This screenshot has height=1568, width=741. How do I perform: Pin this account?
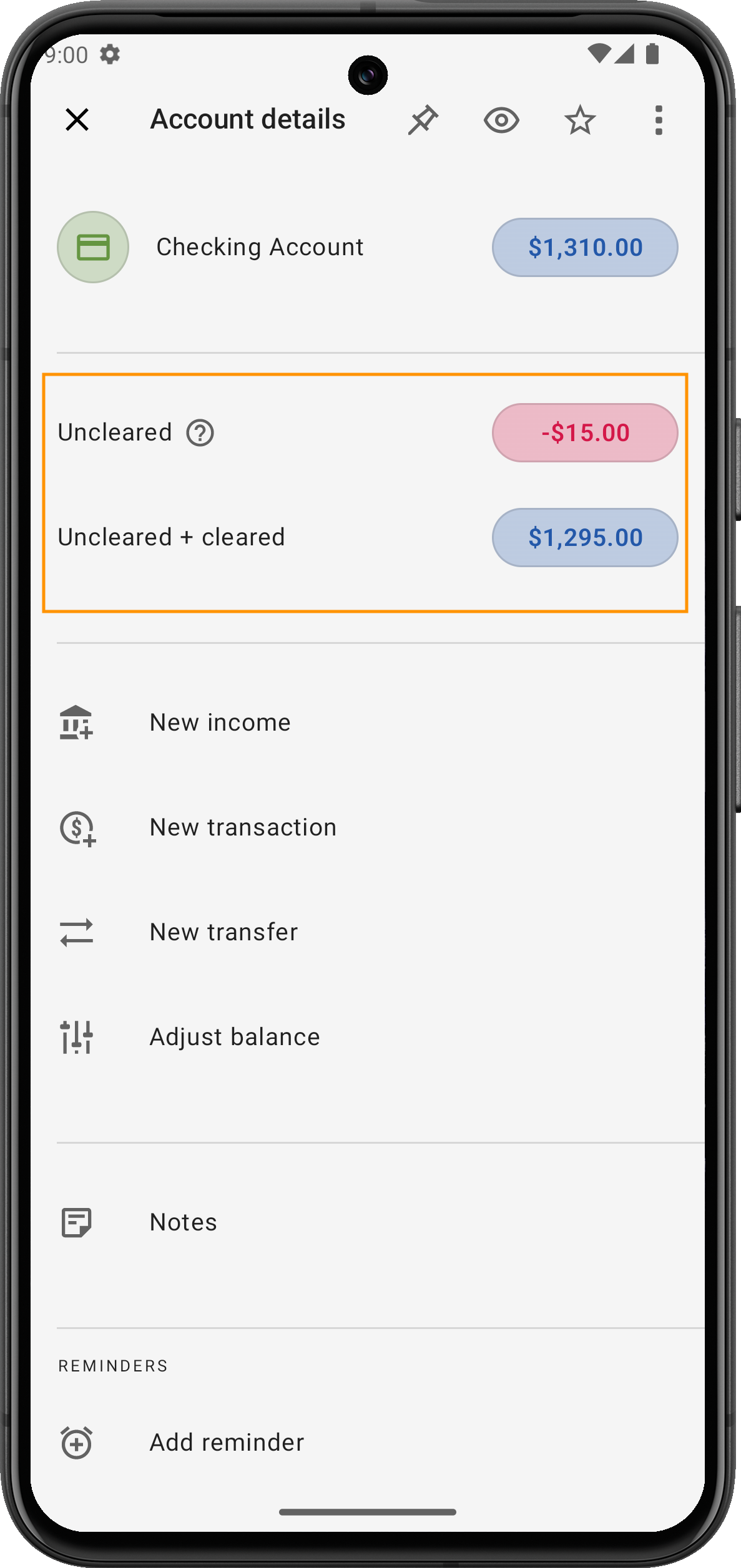point(423,119)
